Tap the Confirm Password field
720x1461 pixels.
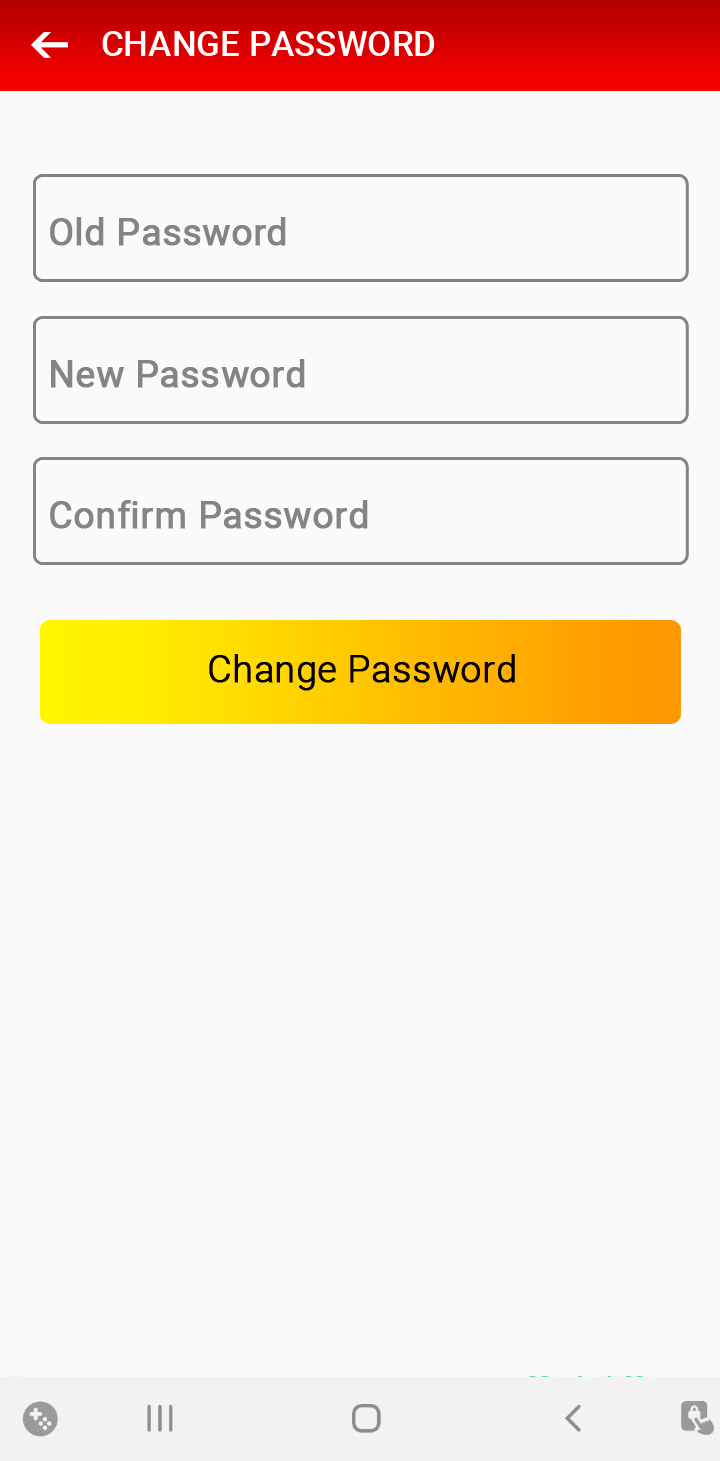coord(360,512)
